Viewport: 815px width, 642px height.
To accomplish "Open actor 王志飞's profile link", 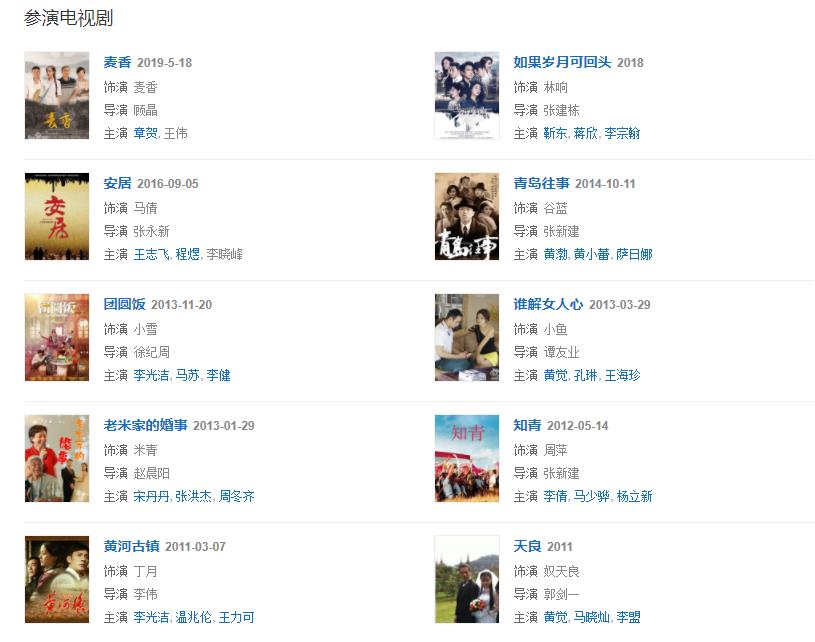I will tap(151, 254).
